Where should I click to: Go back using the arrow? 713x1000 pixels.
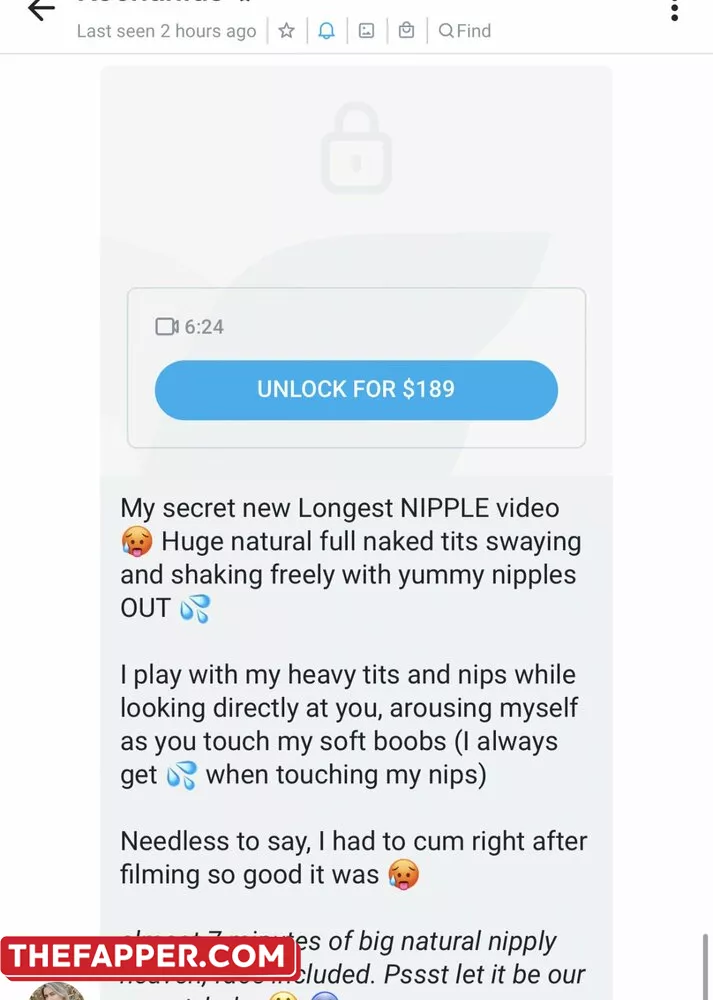coord(41,11)
